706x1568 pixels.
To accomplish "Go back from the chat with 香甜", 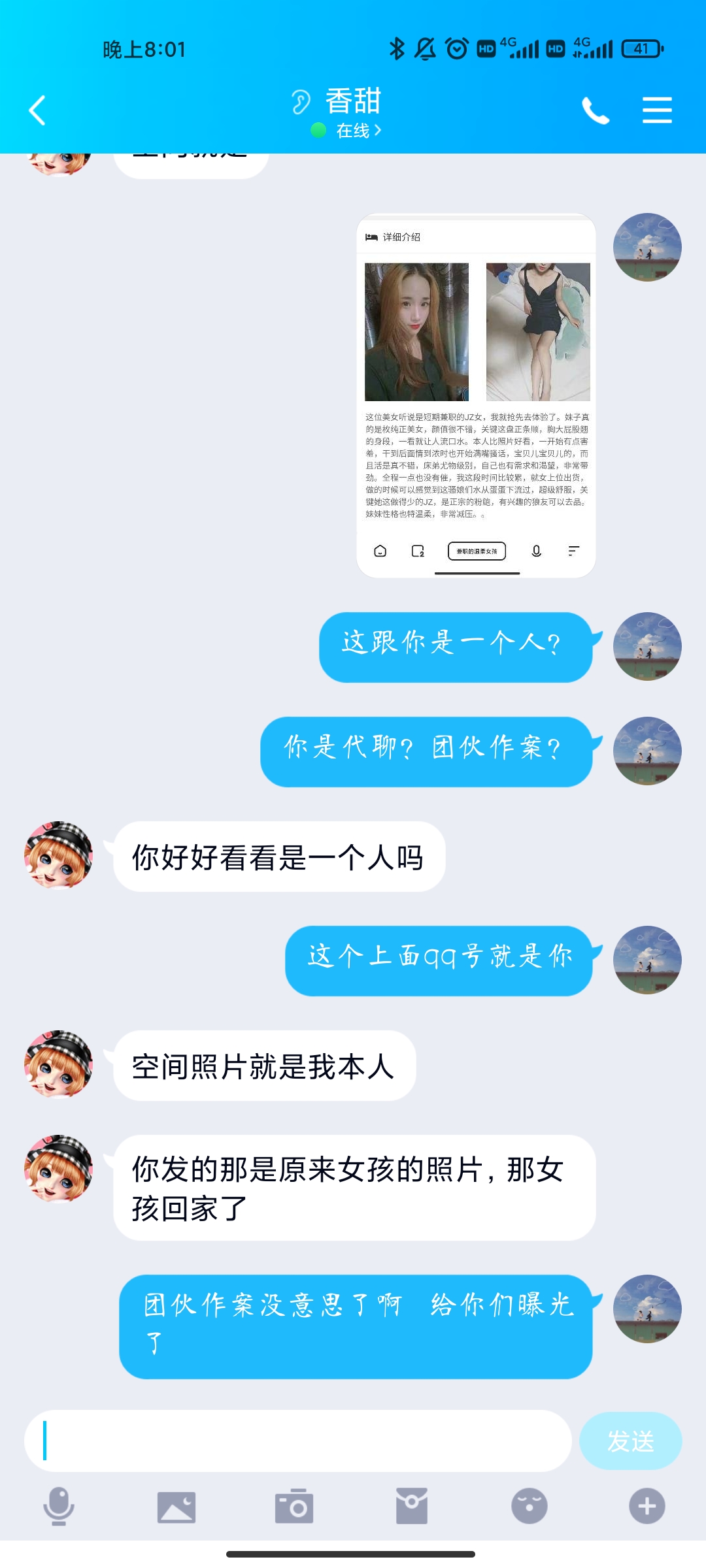I will 38,110.
